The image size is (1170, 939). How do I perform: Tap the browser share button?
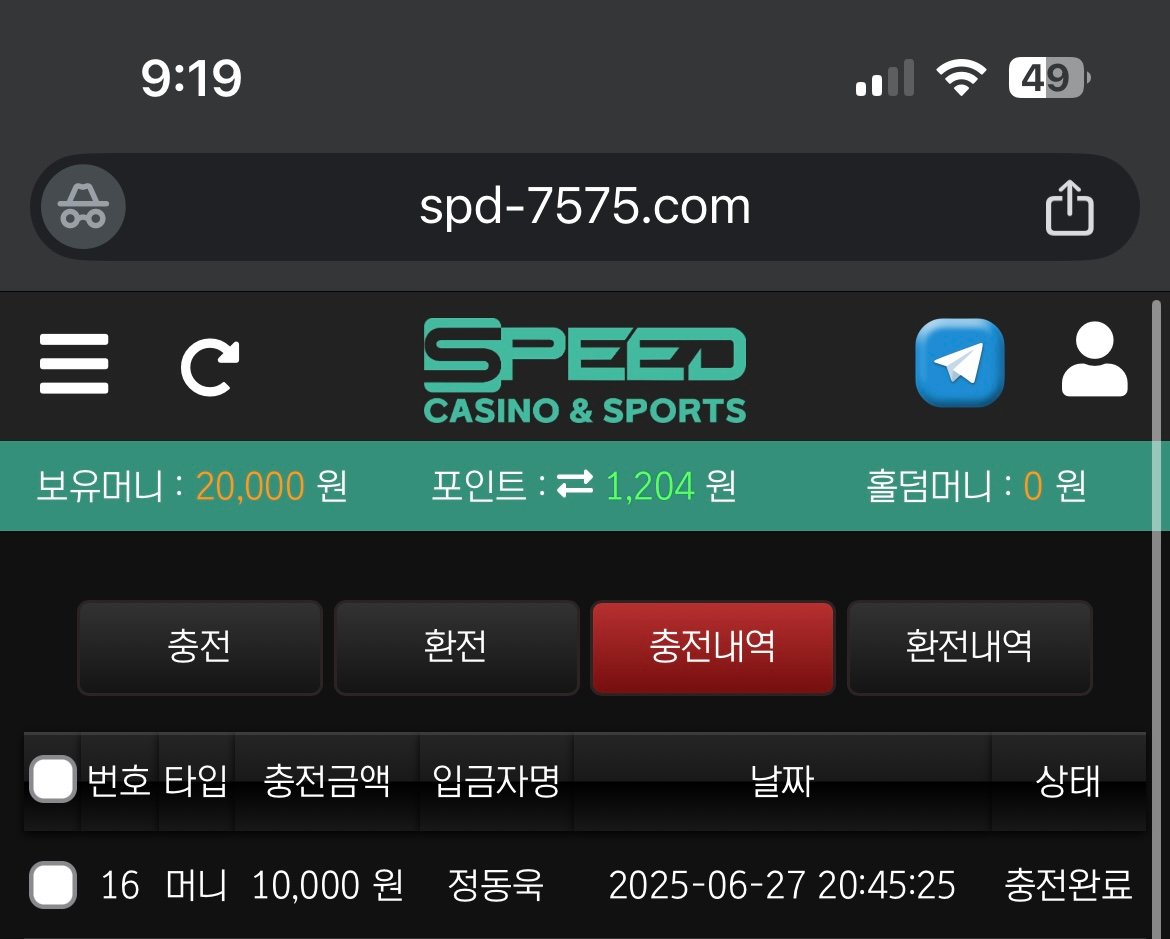coord(1069,208)
